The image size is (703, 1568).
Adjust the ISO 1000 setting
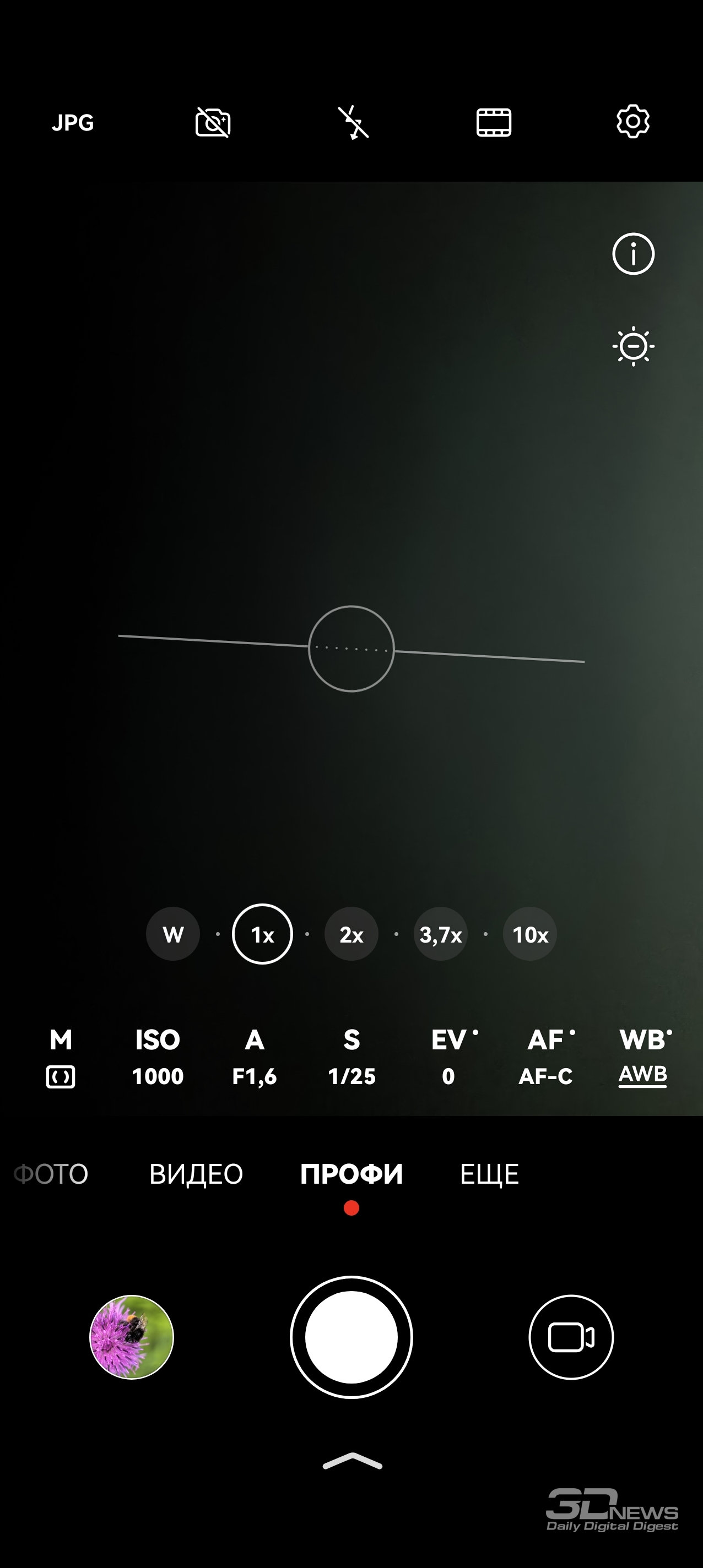click(x=158, y=1057)
